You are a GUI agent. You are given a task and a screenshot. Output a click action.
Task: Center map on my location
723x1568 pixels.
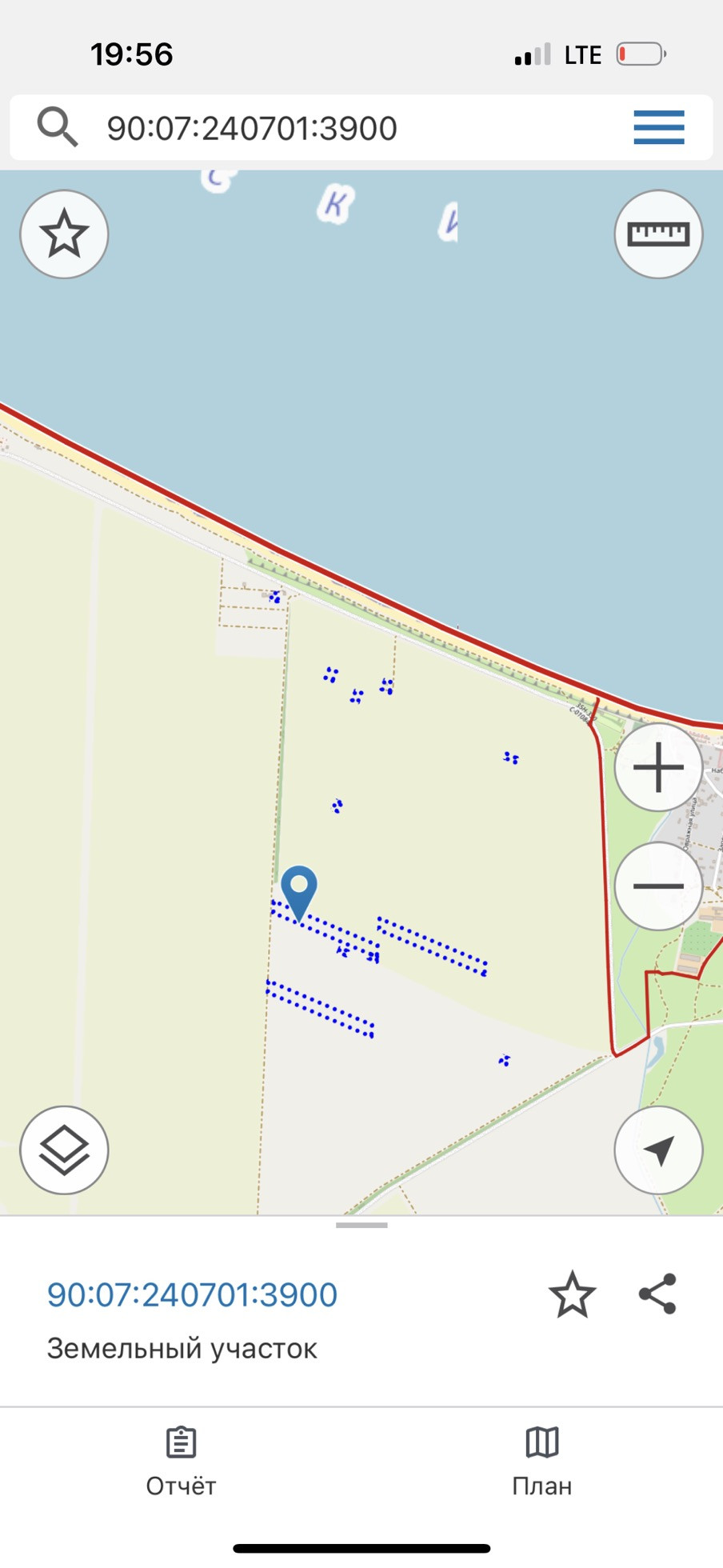click(658, 1150)
